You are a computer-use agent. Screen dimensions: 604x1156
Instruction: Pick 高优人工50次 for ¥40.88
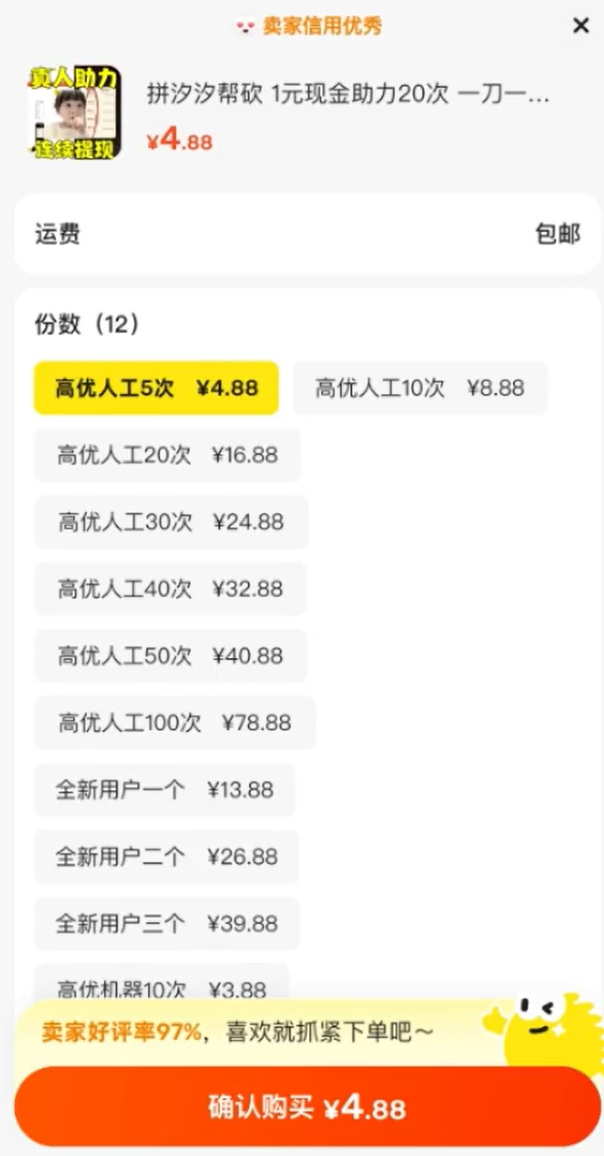coord(170,655)
